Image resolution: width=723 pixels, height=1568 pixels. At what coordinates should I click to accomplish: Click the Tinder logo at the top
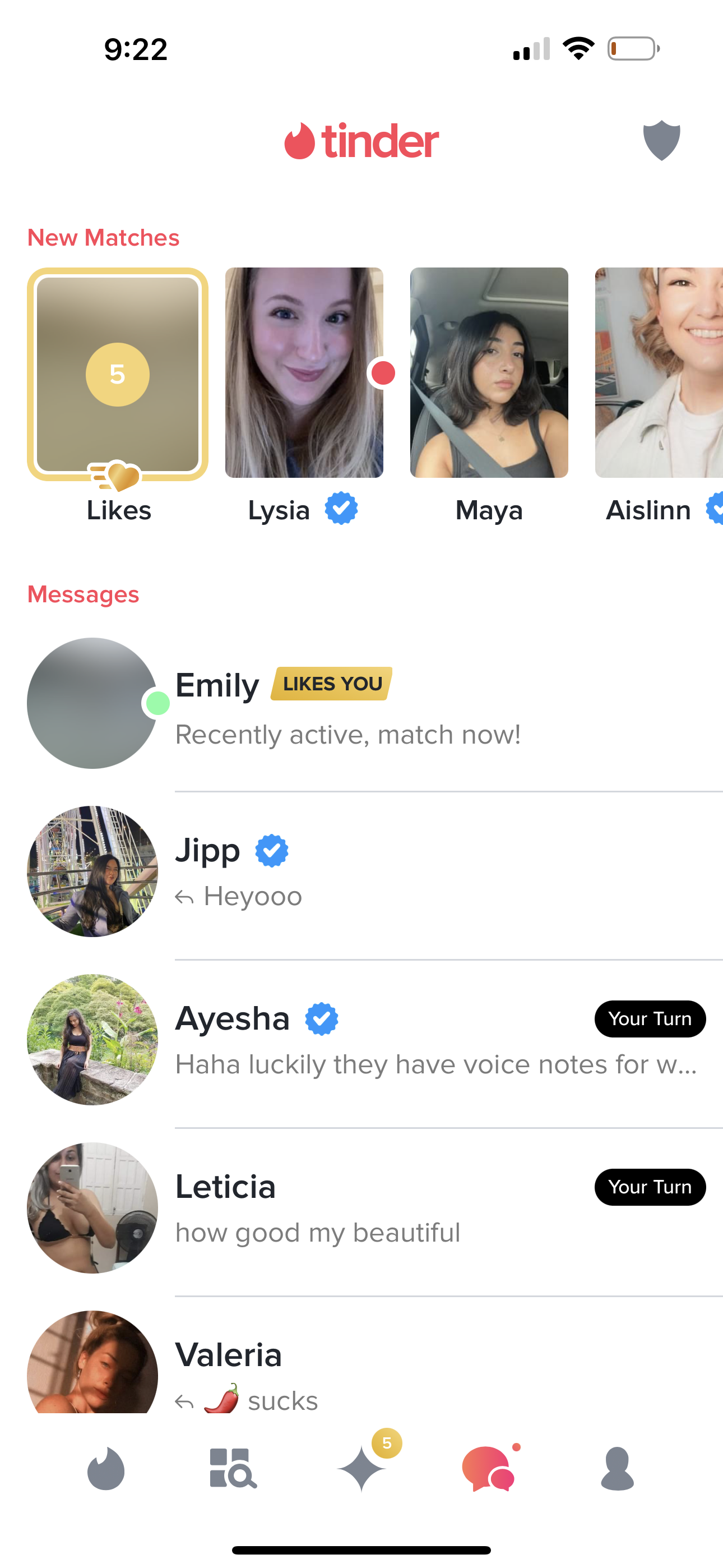(x=361, y=140)
